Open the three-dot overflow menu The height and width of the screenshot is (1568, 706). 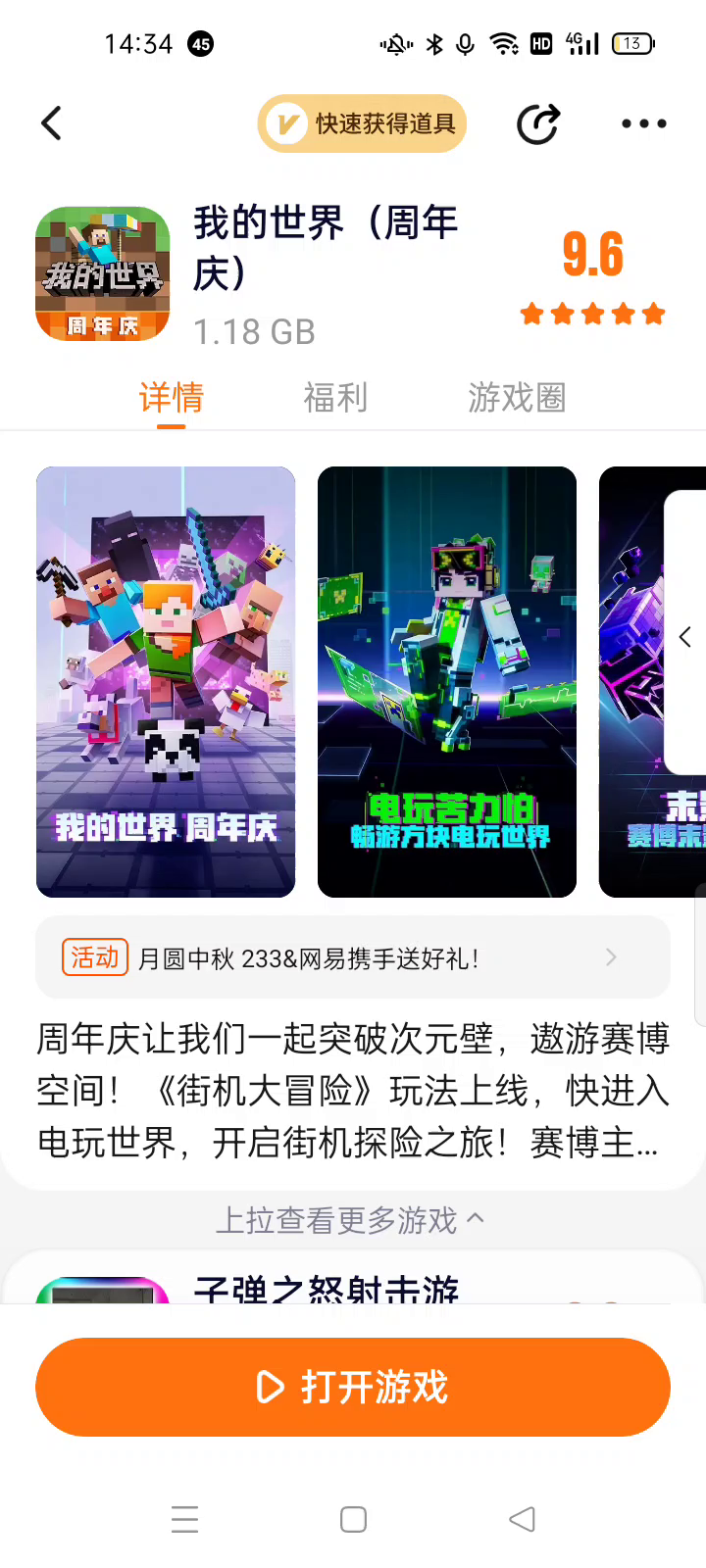point(644,123)
